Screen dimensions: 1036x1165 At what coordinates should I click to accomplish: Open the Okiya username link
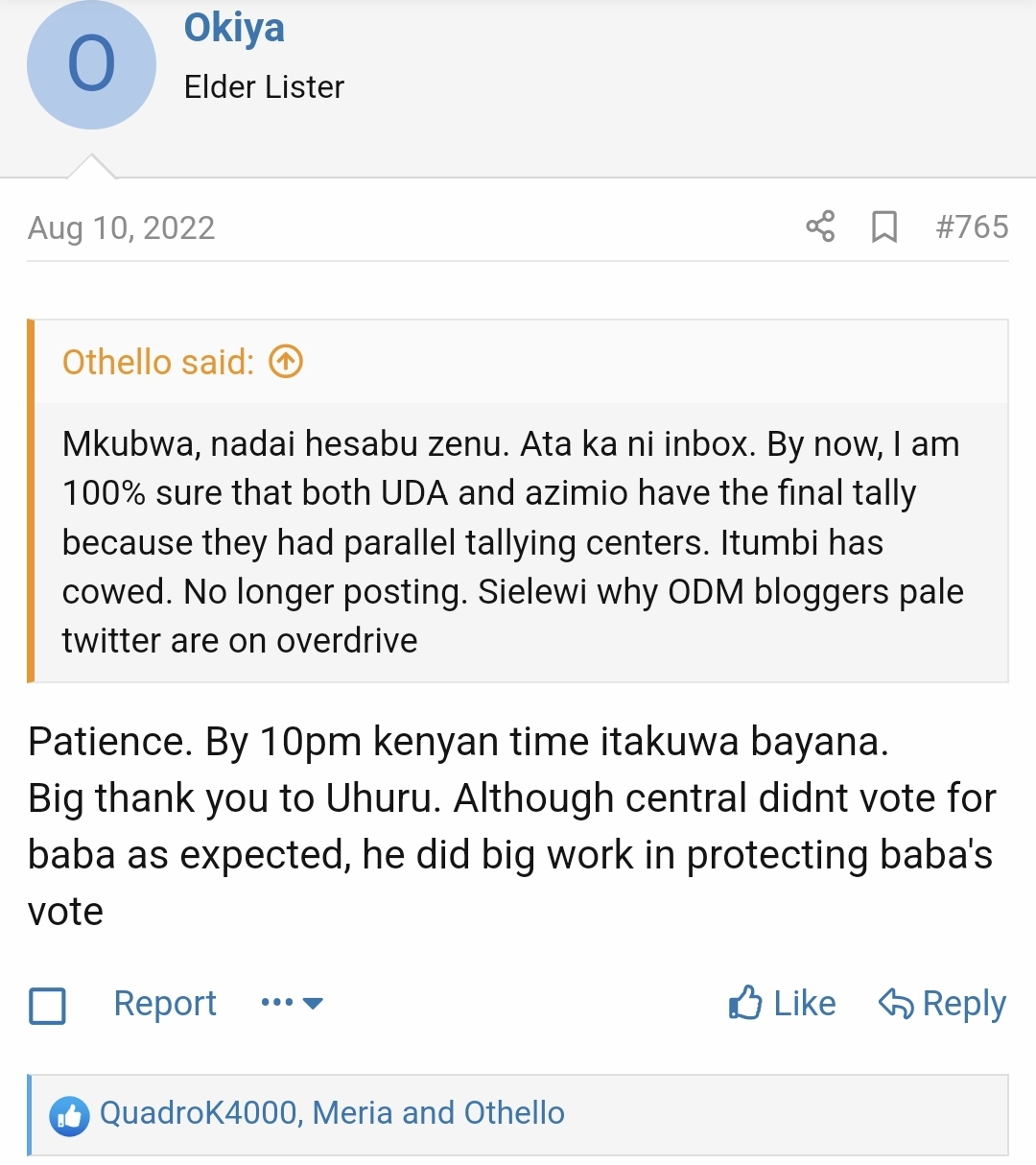[234, 28]
